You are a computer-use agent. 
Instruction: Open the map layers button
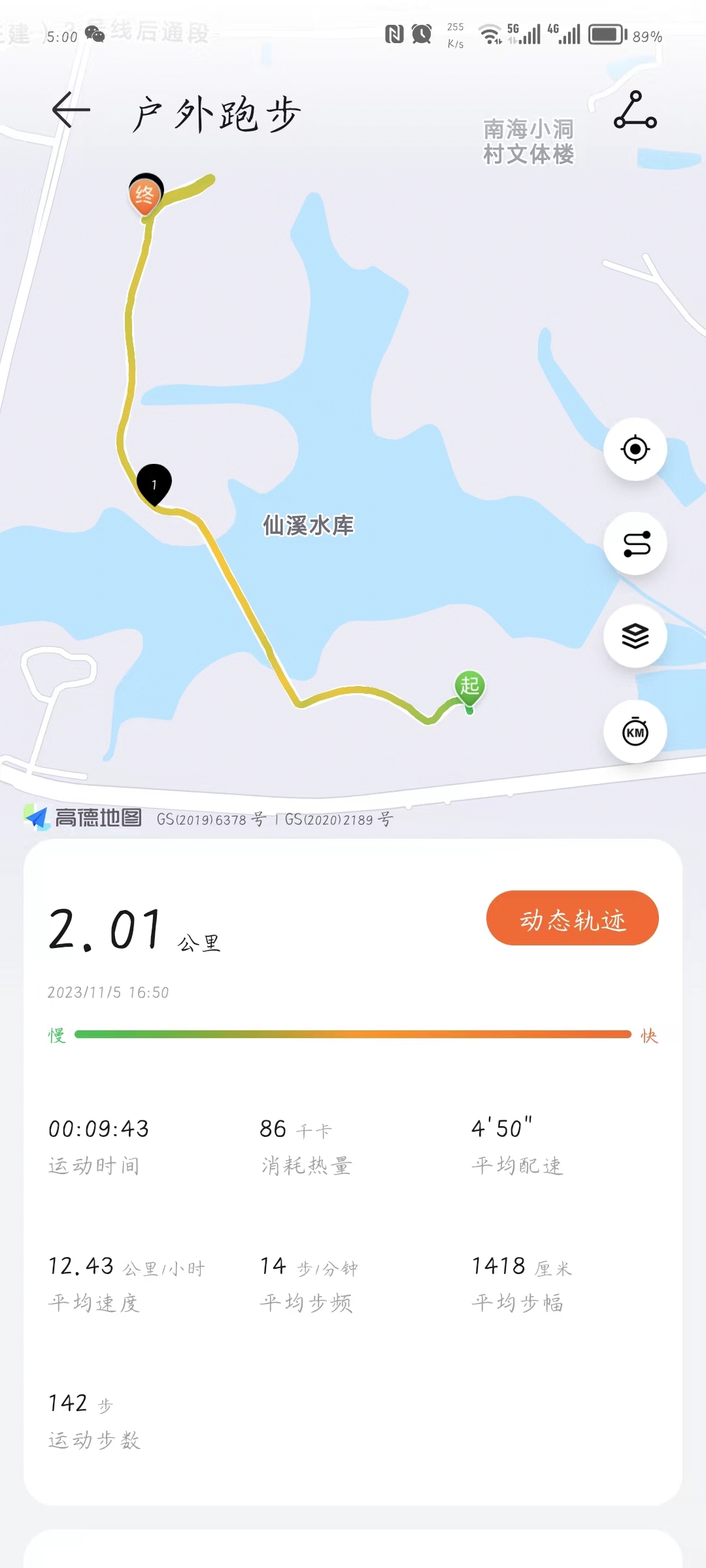pos(635,636)
